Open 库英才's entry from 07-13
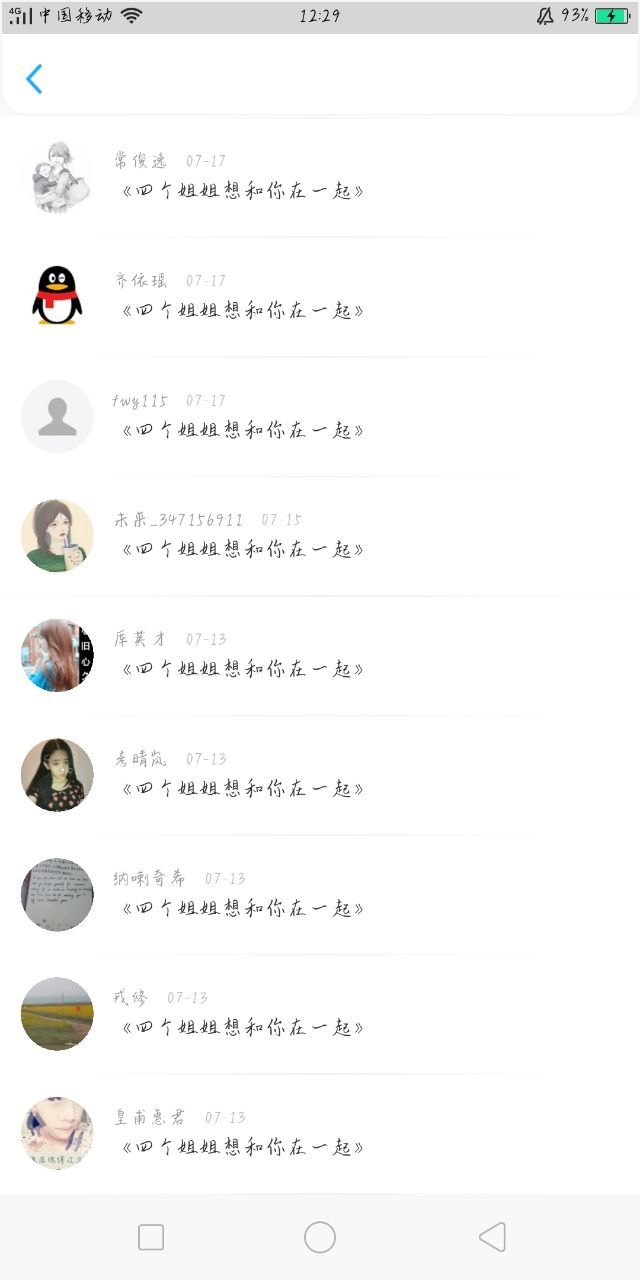This screenshot has height=1280, width=640. (320, 656)
